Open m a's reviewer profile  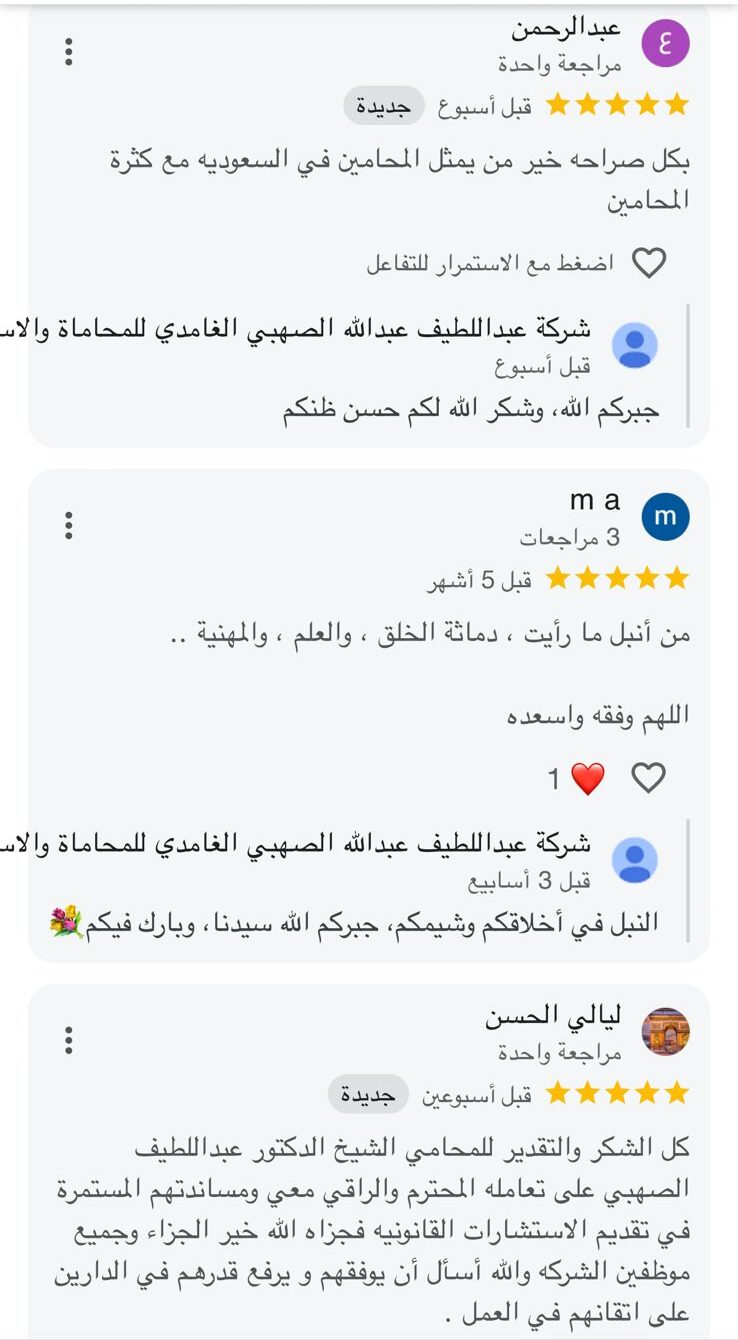point(665,517)
